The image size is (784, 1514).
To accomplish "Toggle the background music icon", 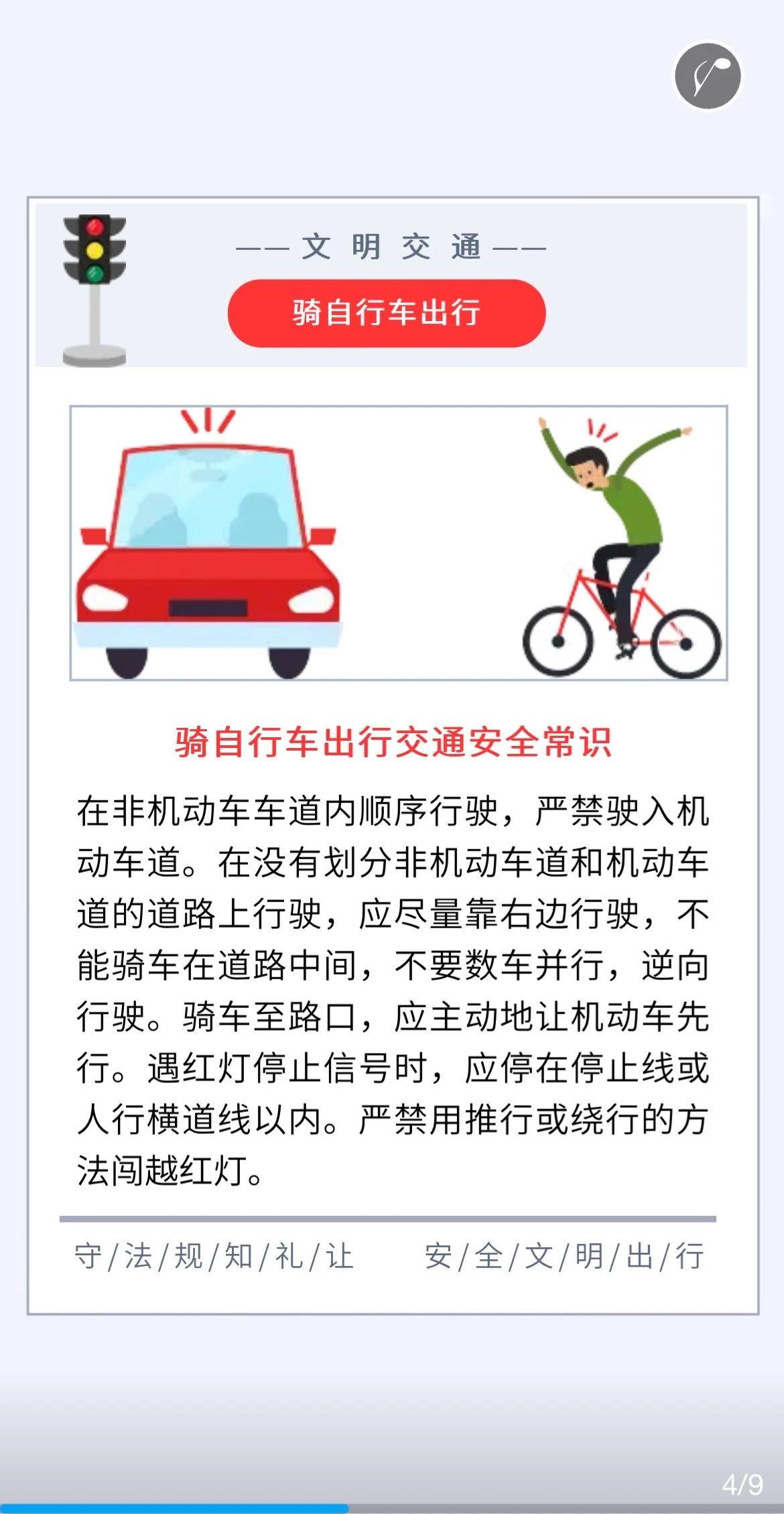I will click(x=708, y=76).
